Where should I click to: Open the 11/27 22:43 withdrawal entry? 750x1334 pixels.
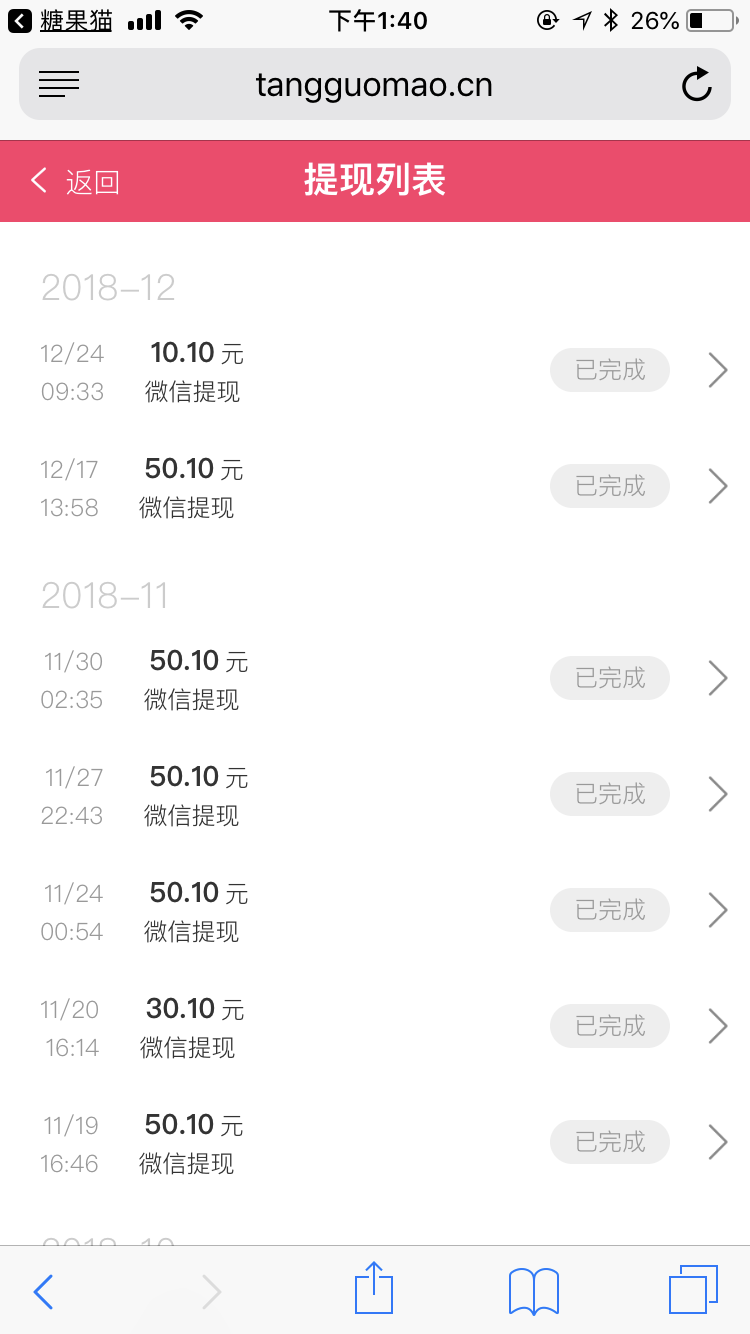[717, 795]
